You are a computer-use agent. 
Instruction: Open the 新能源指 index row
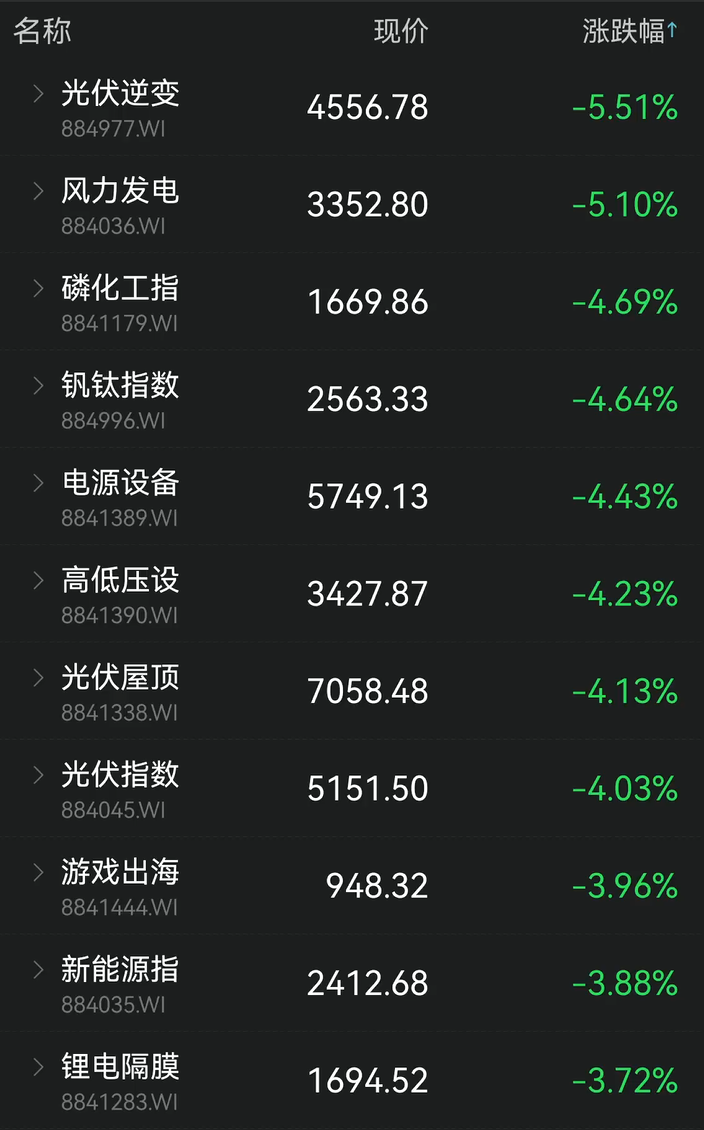tap(352, 982)
